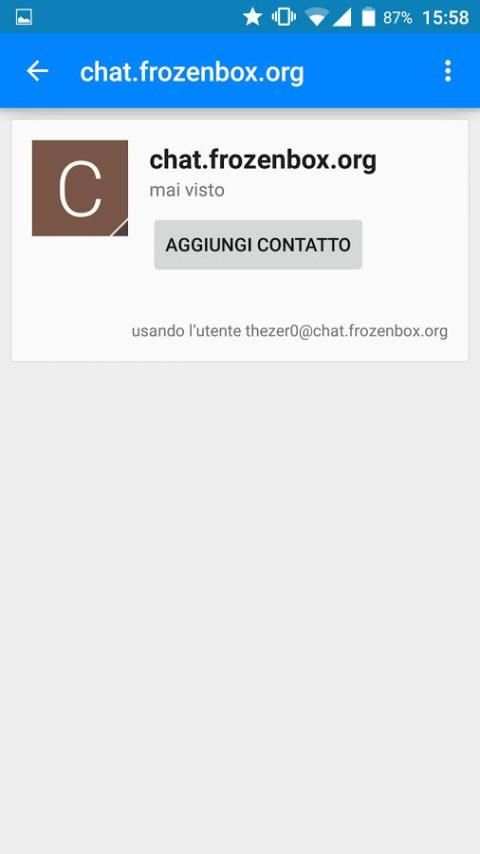The width and height of the screenshot is (480, 854).
Task: Open the three-dot overflow menu
Action: coord(447,71)
